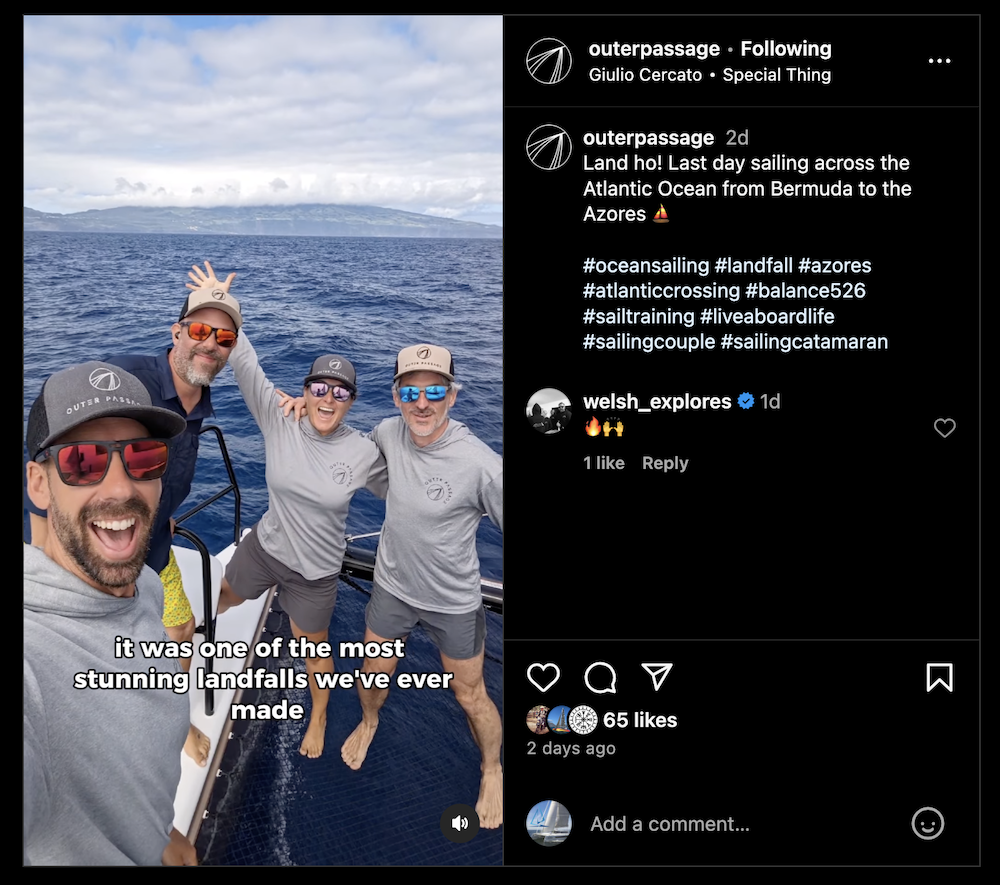Open the #oceansailing hashtag
Screen dimensions: 1000x885
coord(646,265)
